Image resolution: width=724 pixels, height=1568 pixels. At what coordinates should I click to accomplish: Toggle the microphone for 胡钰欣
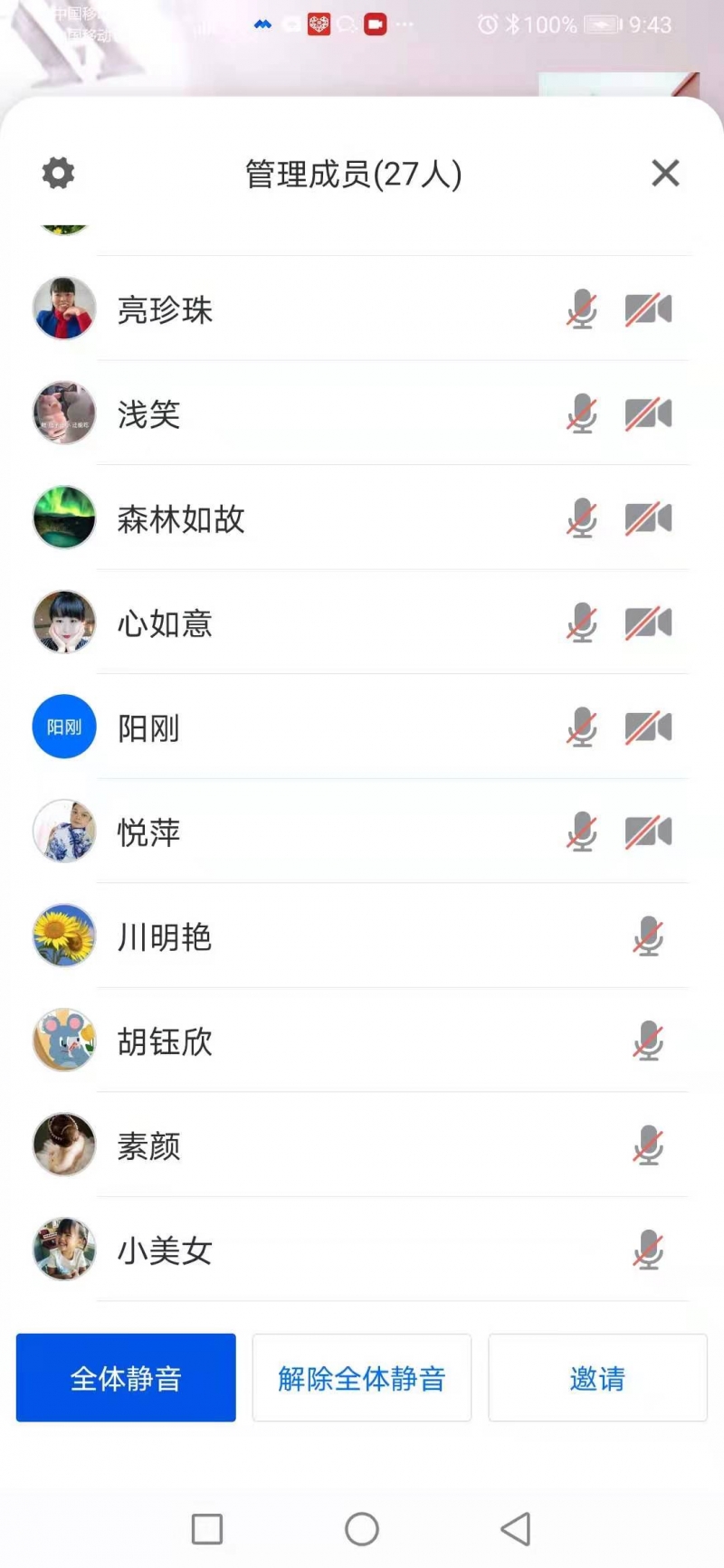pyautogui.click(x=648, y=1041)
